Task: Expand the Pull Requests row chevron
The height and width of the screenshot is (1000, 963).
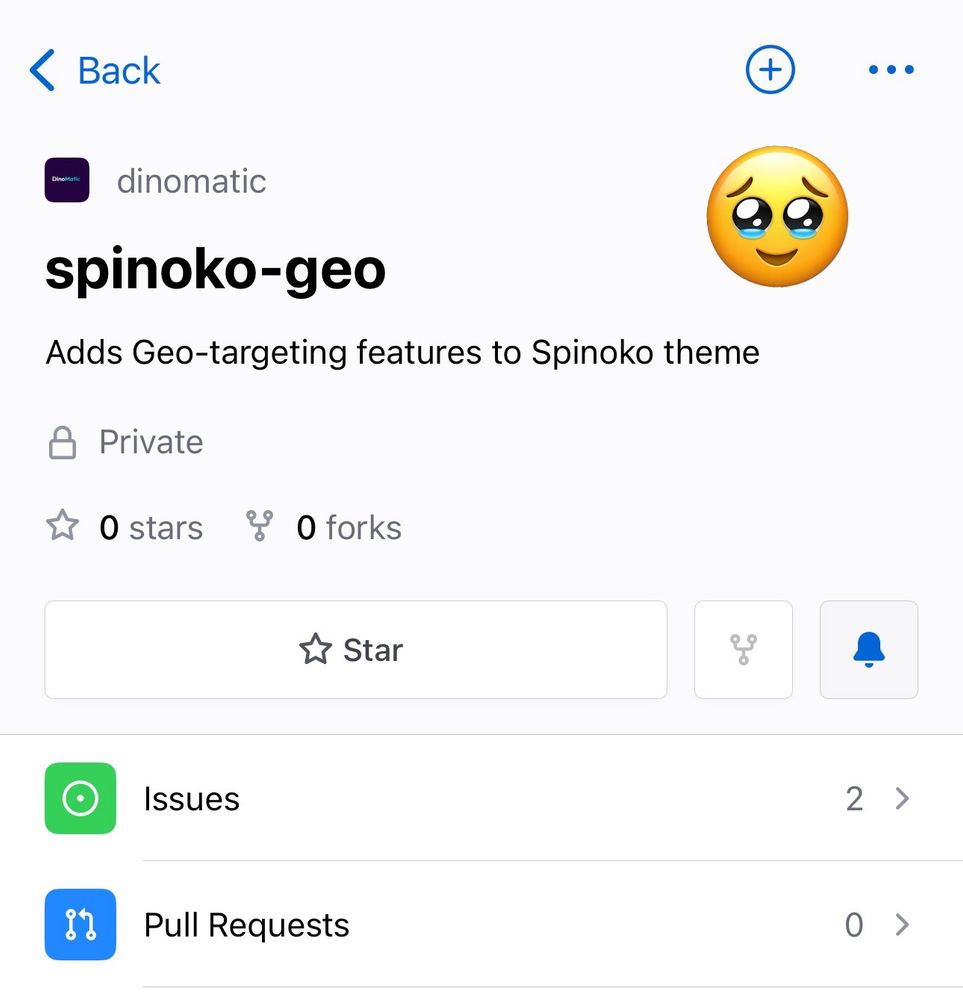Action: pyautogui.click(x=903, y=925)
